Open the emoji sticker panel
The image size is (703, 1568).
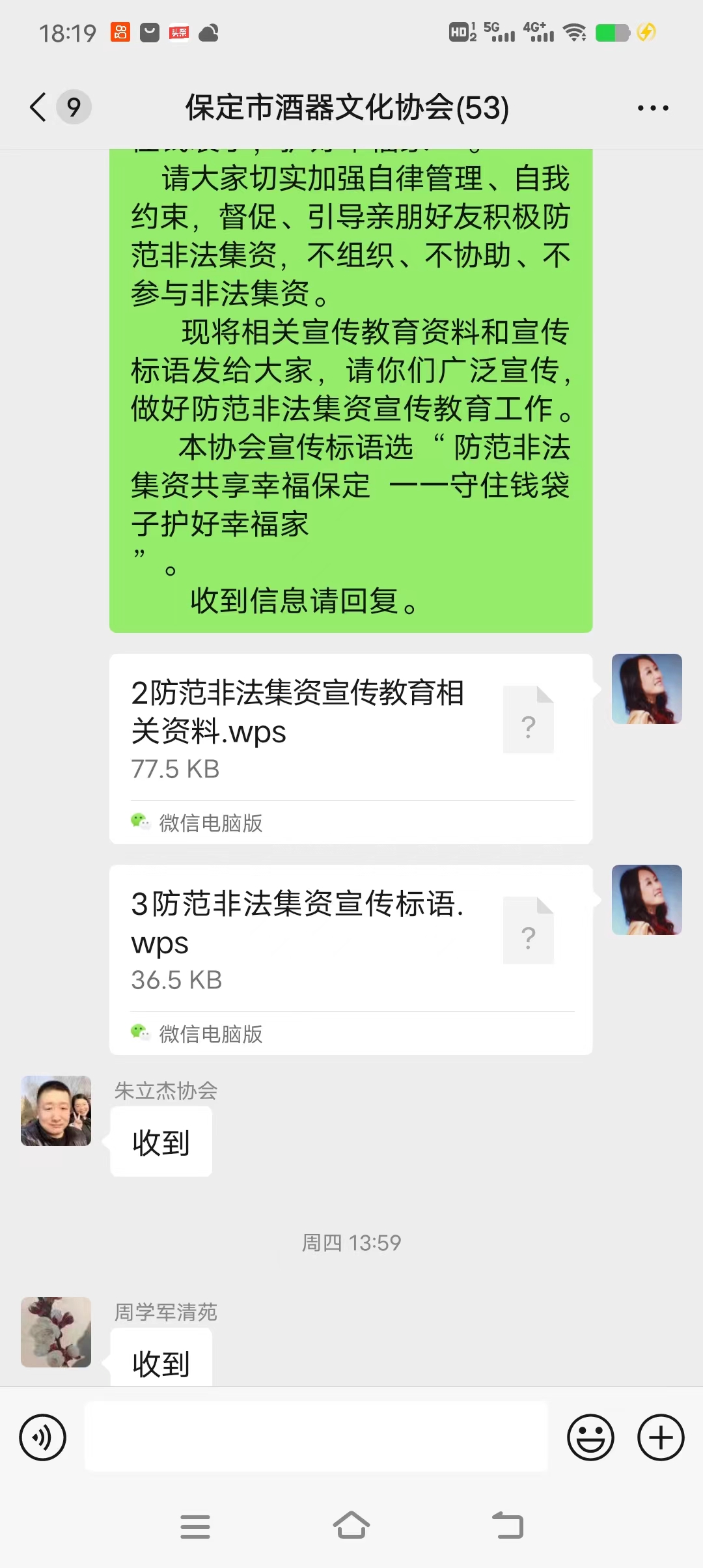click(x=590, y=1438)
